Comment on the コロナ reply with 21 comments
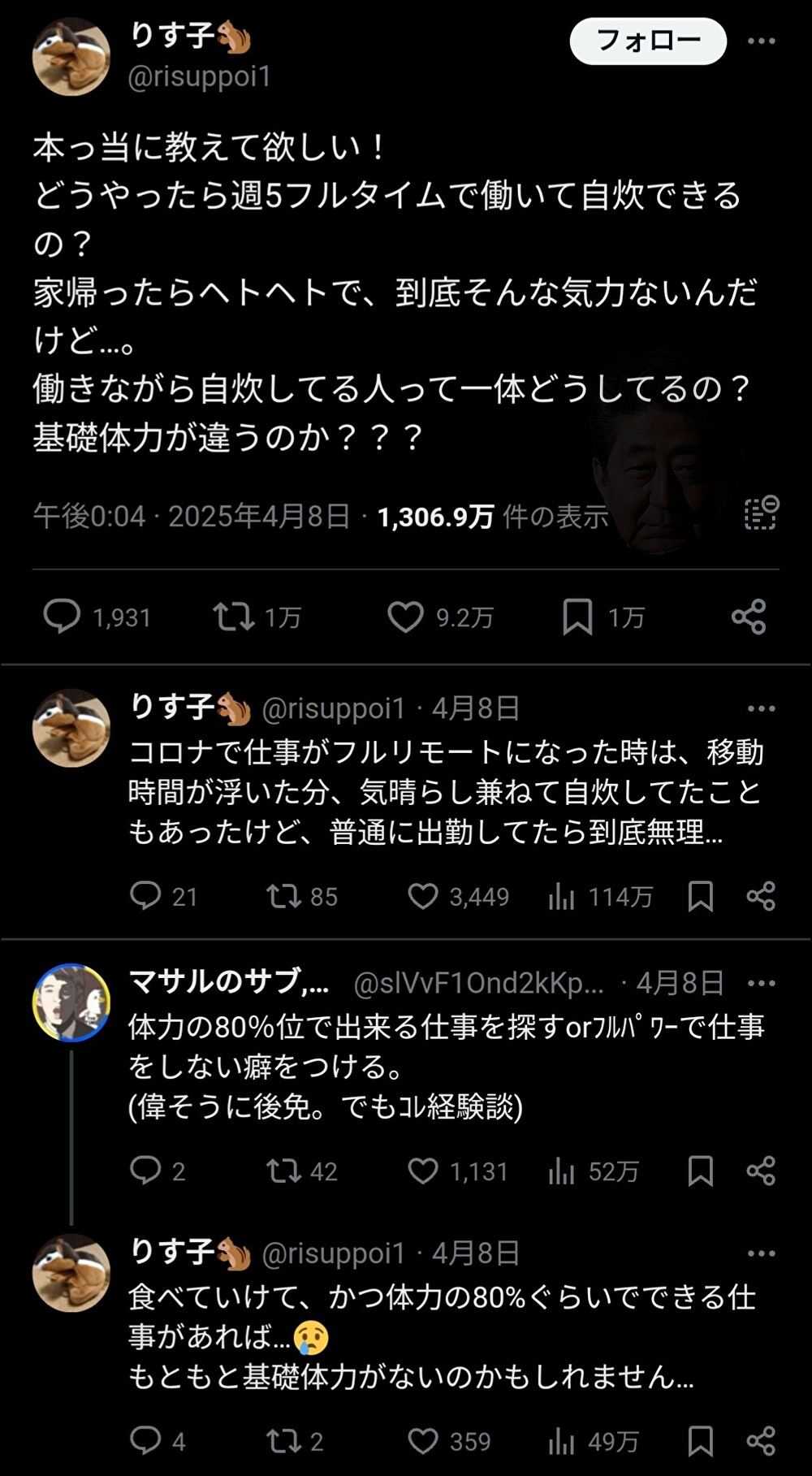This screenshot has height=1476, width=812. click(x=146, y=896)
